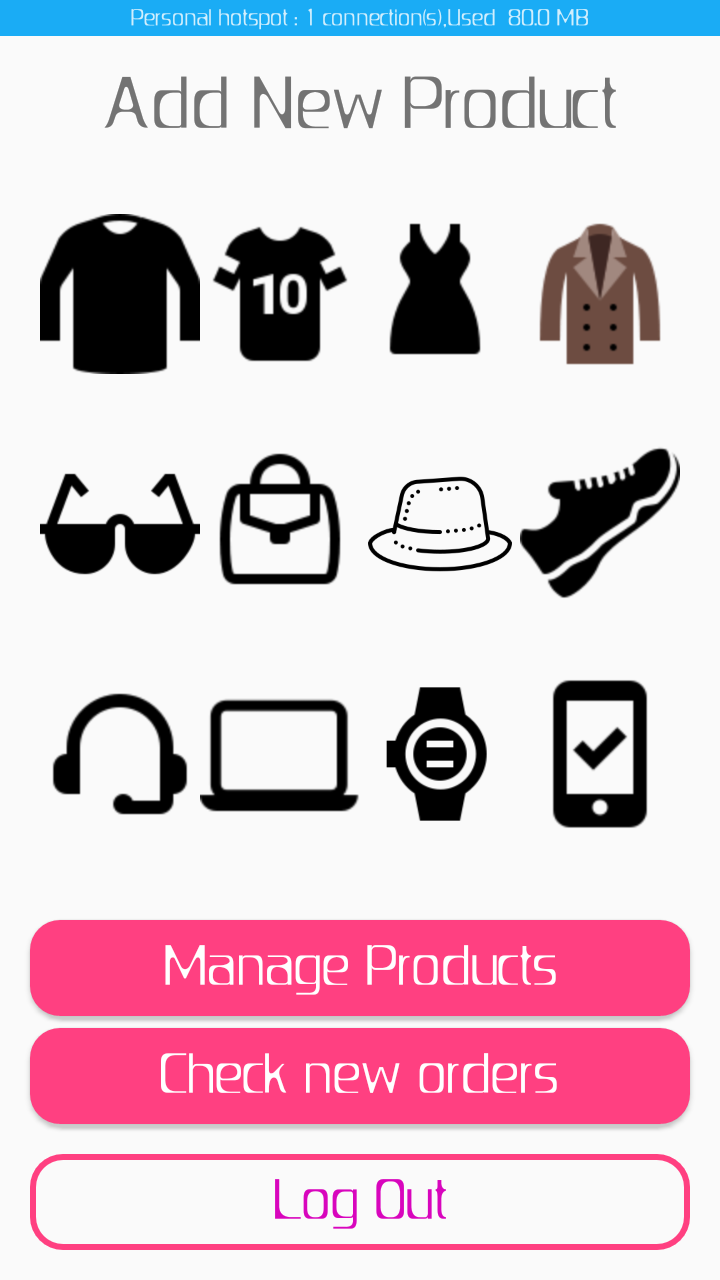Open the coat product category
720x1280 pixels.
[600, 293]
